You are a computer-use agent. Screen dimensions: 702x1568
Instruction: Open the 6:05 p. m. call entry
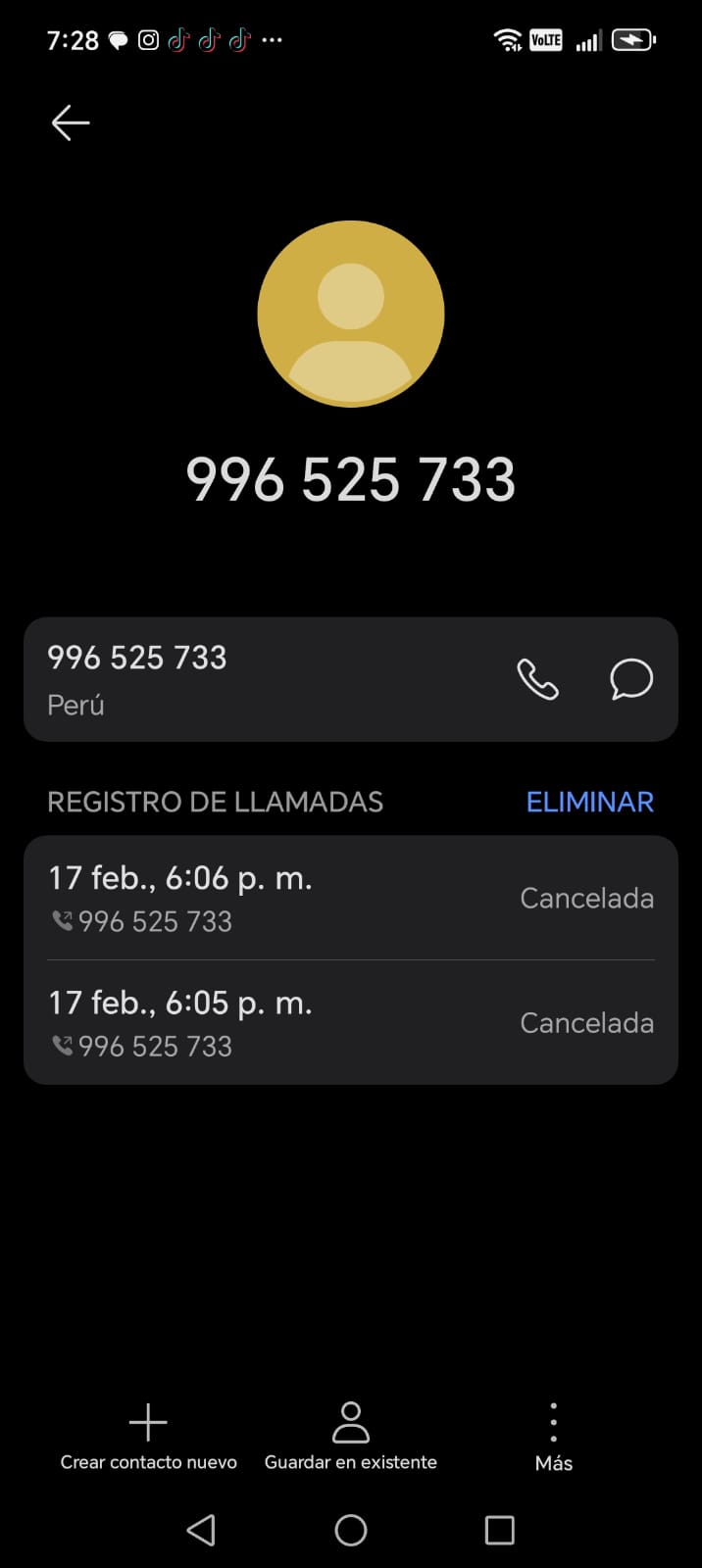pos(350,1023)
